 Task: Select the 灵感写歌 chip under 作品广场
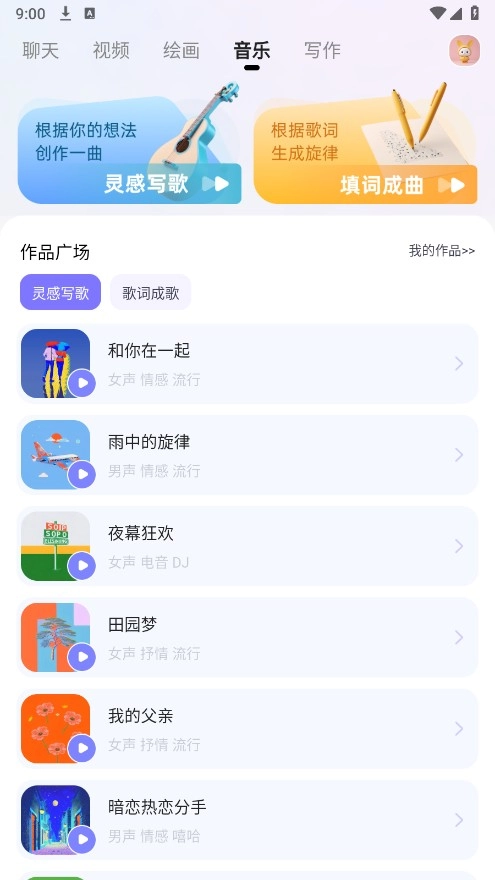(61, 292)
